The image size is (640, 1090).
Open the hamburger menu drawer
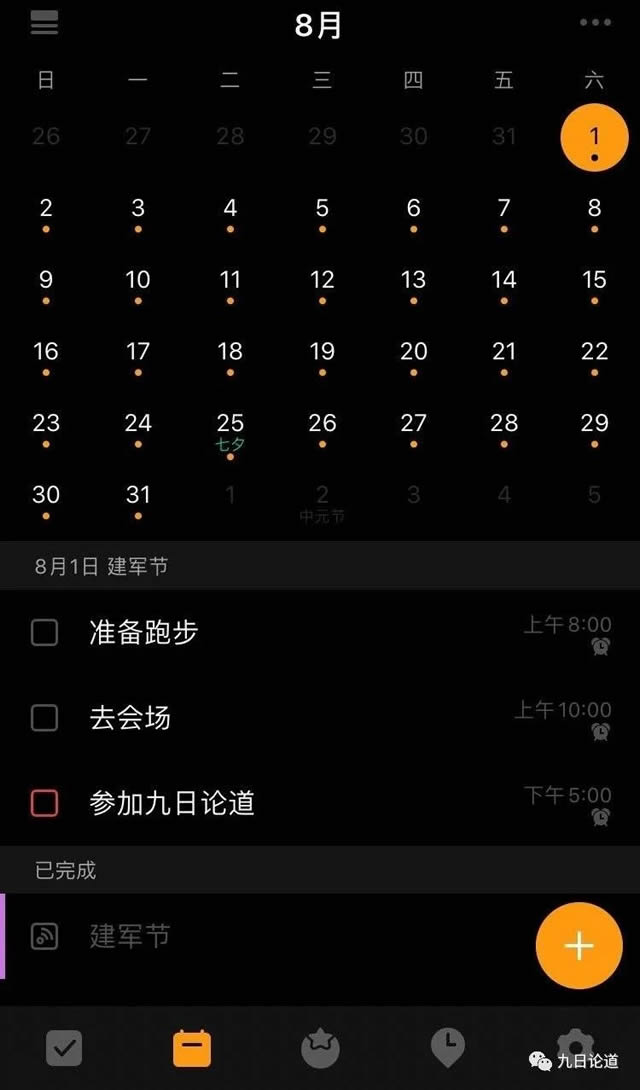pos(45,24)
